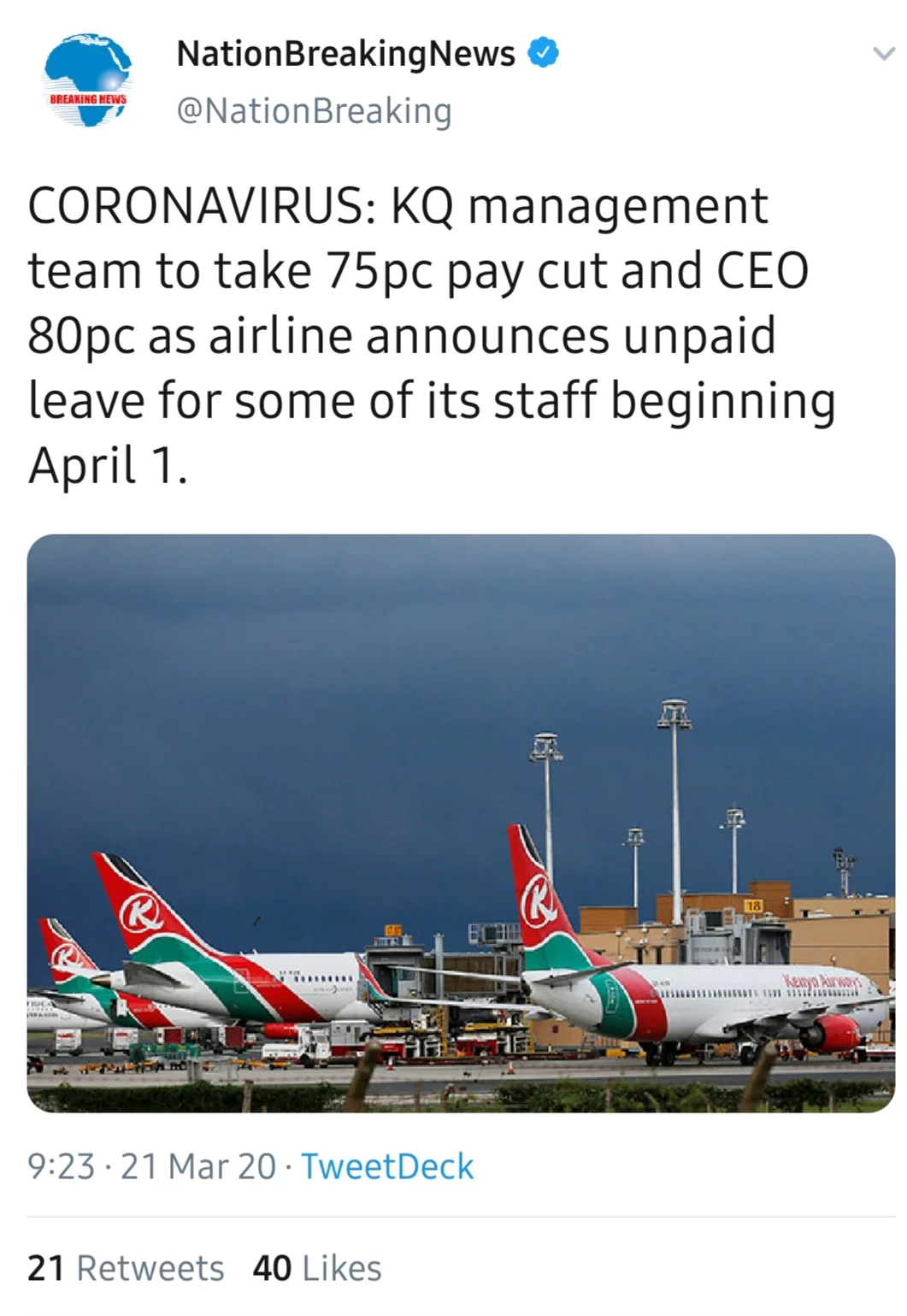View the 21 Retweets list
The width and height of the screenshot is (907, 1316).
coord(126,1268)
